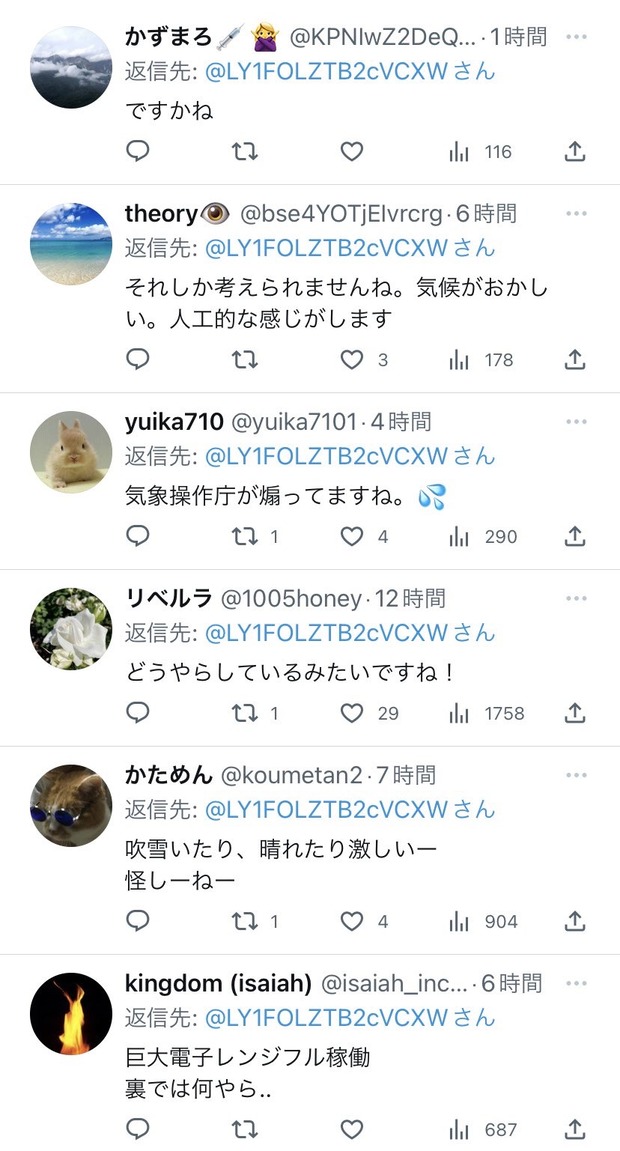Reply to kingdom (isaiah)'s tweet
This screenshot has width=620, height=1151.
[138, 1130]
